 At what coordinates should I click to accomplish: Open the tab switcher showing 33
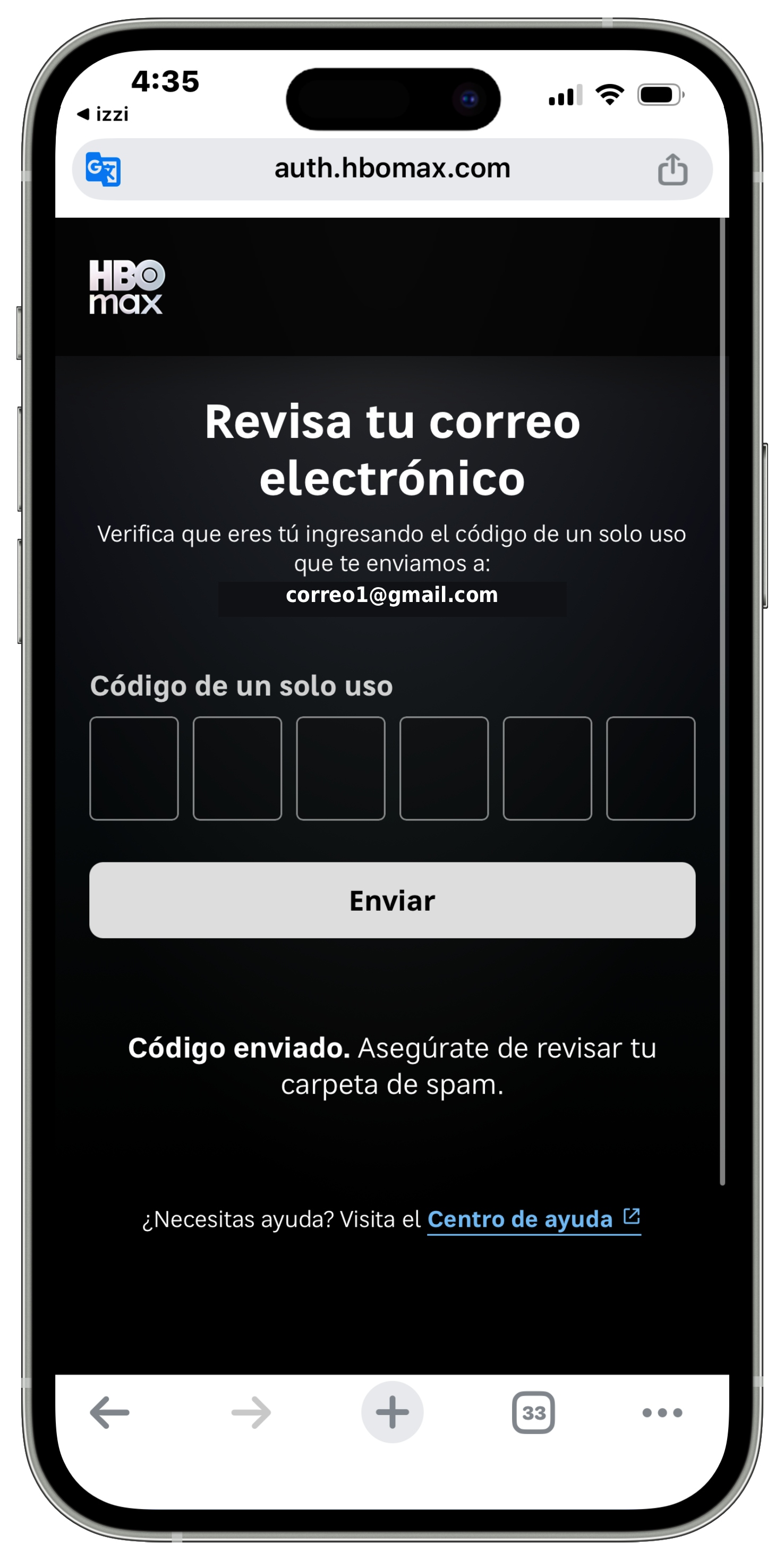click(533, 1412)
